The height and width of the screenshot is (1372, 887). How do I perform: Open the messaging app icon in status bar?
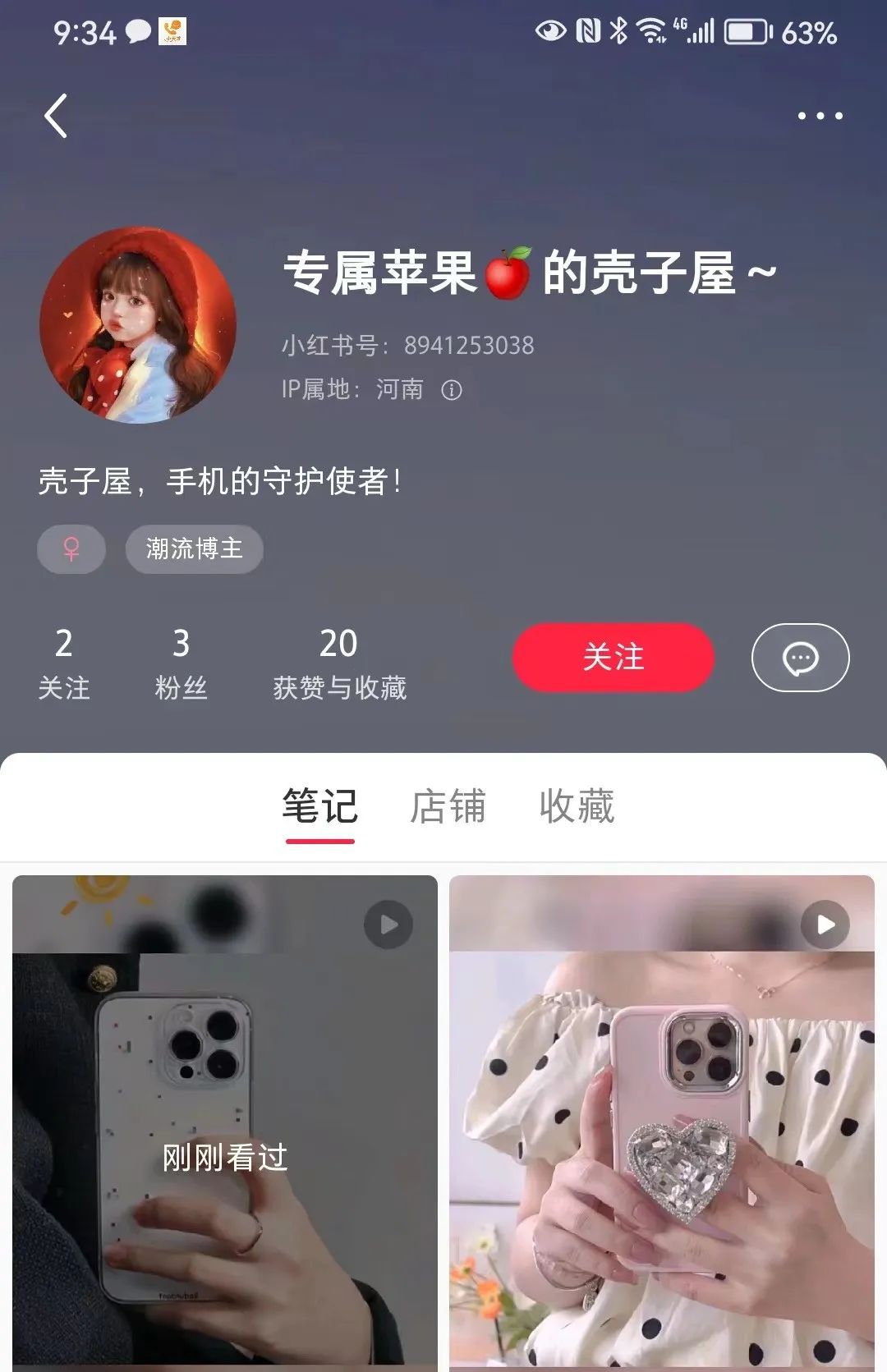(x=138, y=31)
